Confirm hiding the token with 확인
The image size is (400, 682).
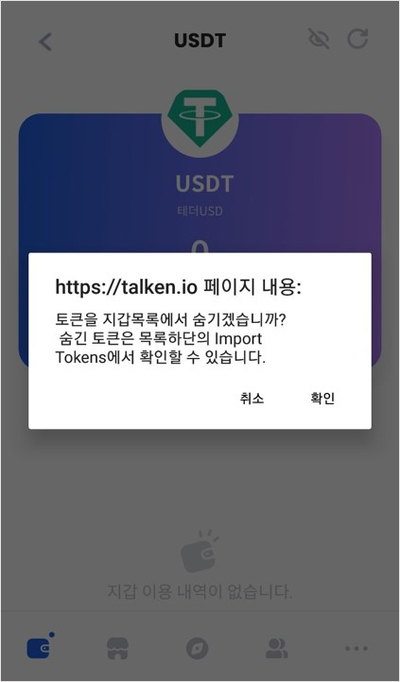(322, 398)
